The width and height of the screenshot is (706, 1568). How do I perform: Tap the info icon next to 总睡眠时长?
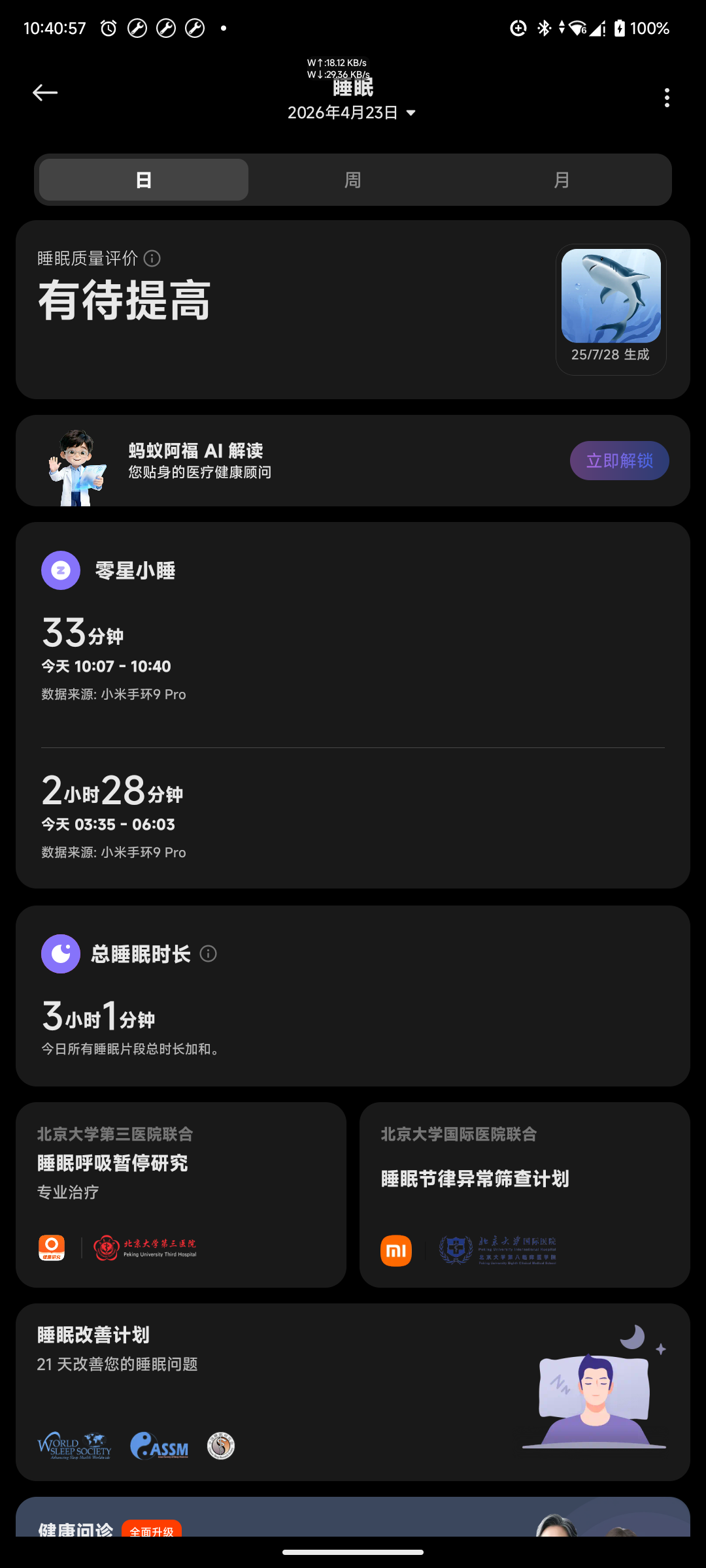click(209, 954)
